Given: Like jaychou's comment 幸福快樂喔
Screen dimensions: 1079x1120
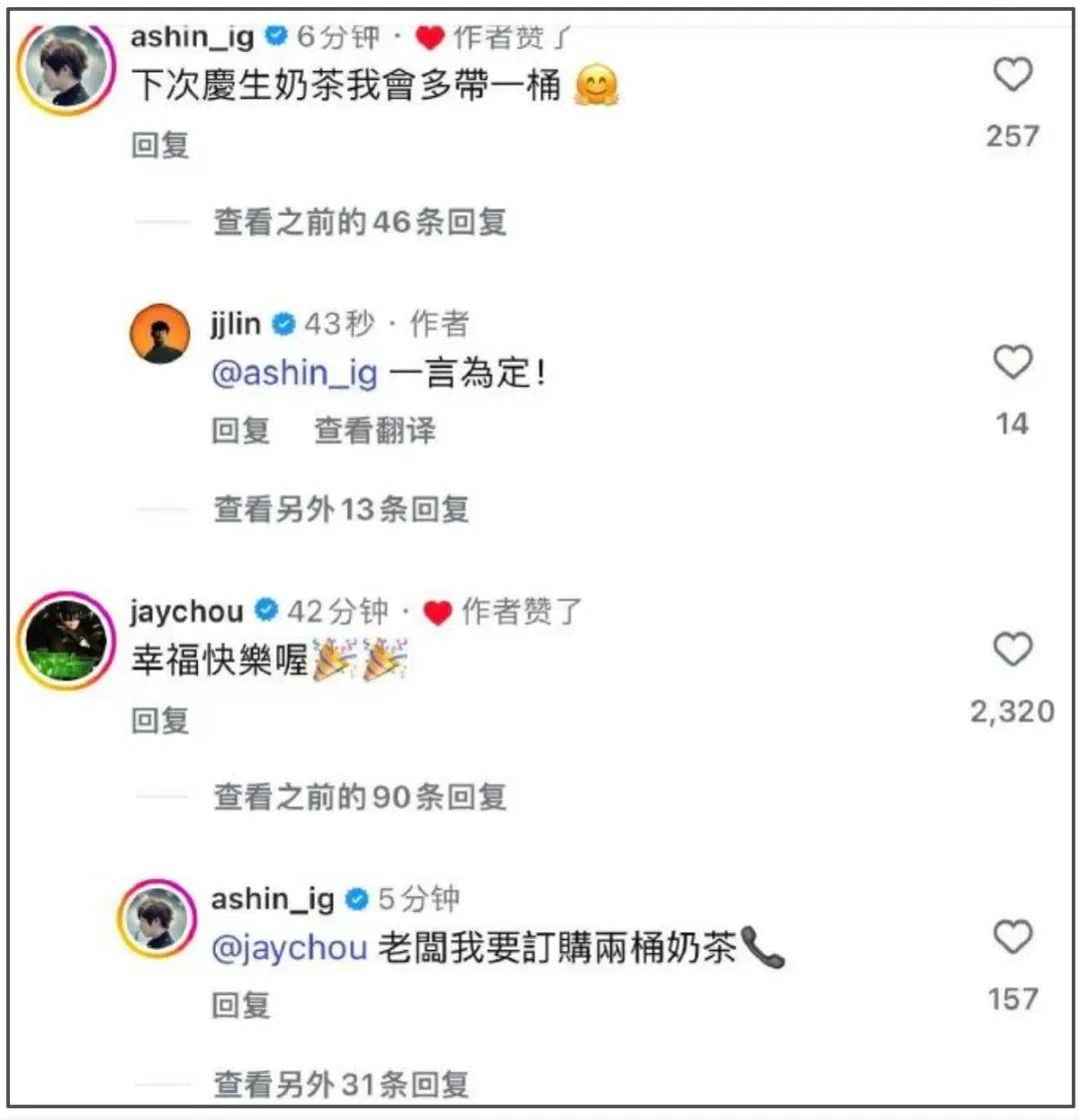Looking at the screenshot, I should [1012, 650].
